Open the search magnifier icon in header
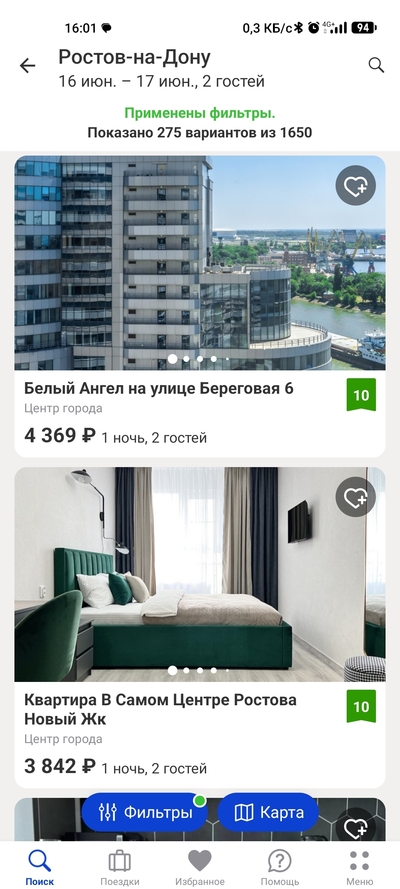400x889 pixels. [376, 65]
